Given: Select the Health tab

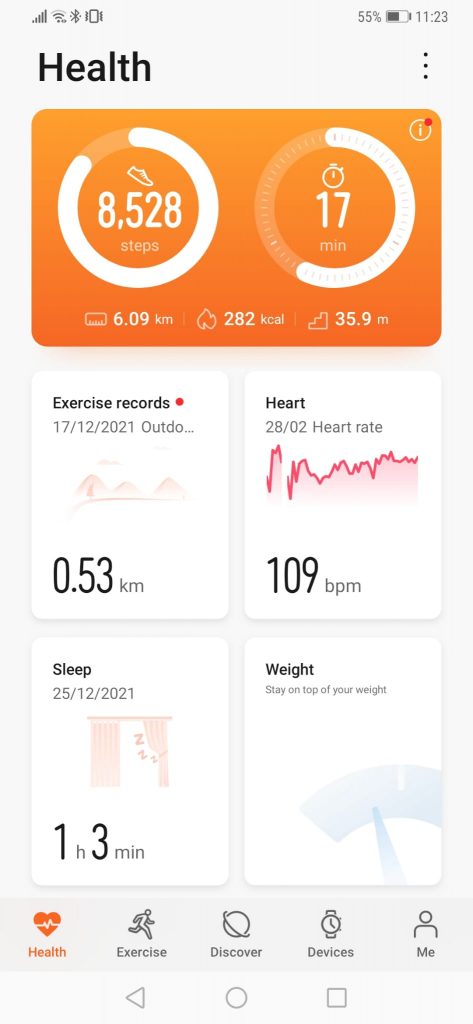Looking at the screenshot, I should [x=47, y=935].
